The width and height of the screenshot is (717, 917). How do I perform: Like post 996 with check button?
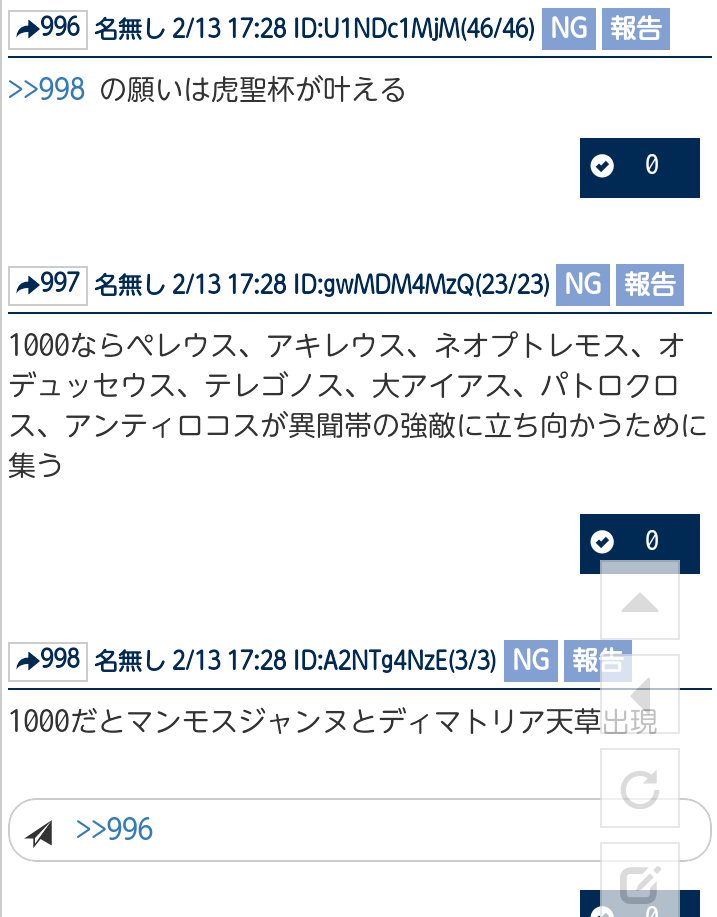(638, 167)
